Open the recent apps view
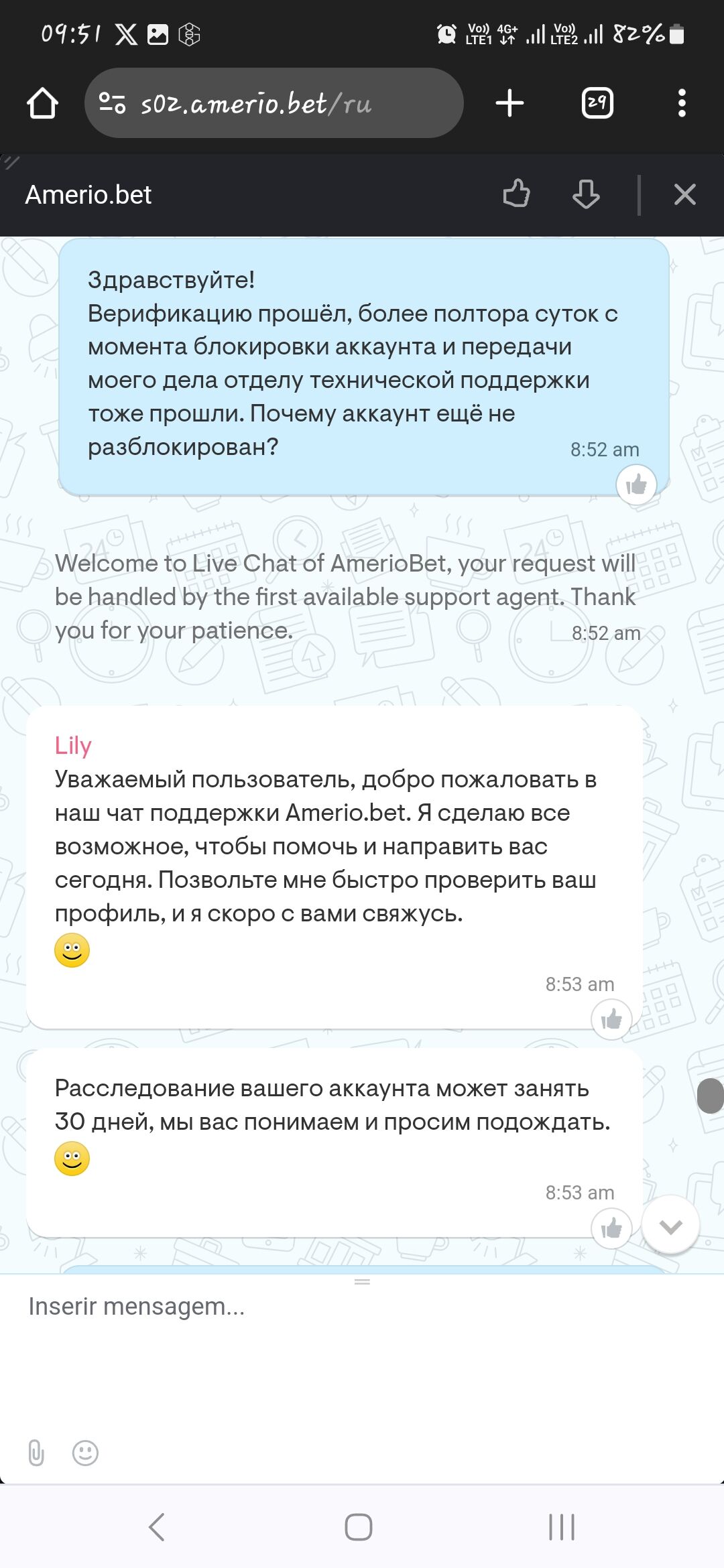This screenshot has height=1568, width=724. click(x=561, y=1527)
